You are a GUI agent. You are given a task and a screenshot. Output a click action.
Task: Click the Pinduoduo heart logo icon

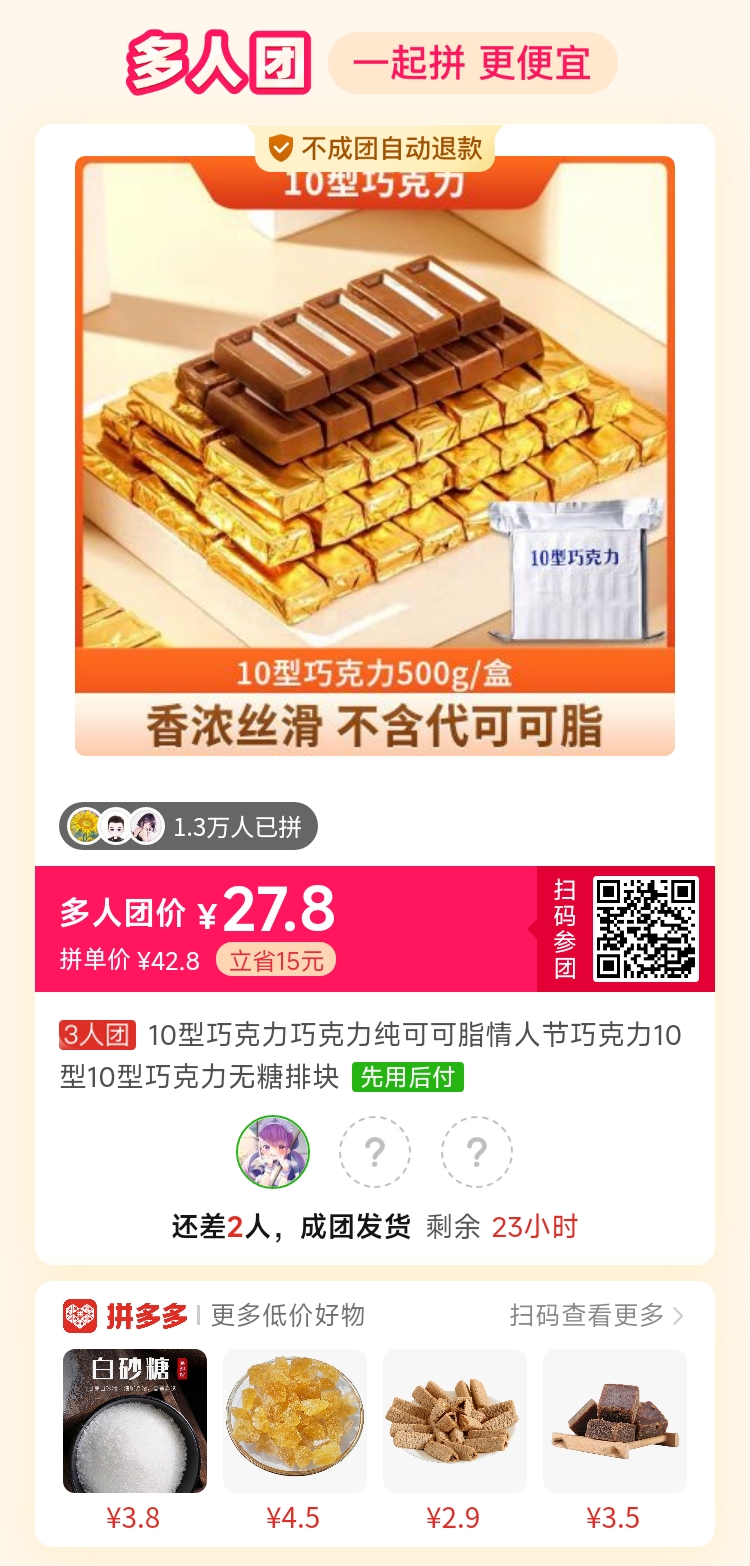(82, 1316)
